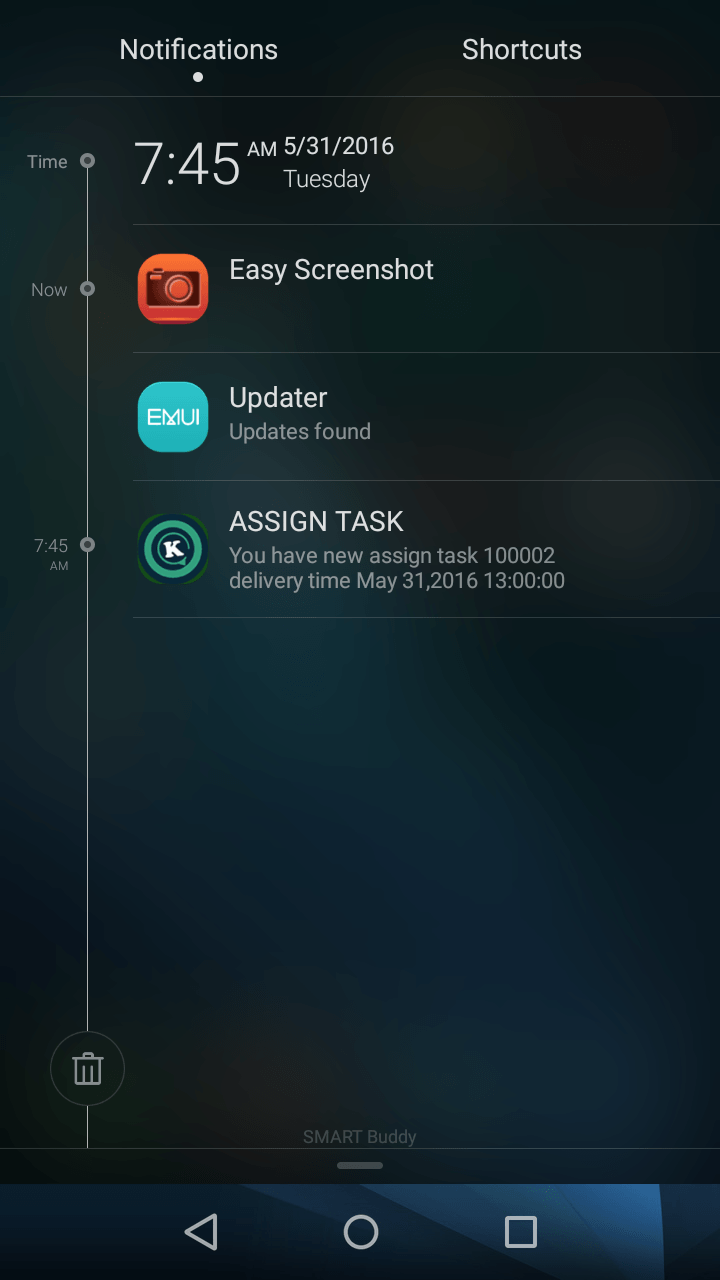720x1280 pixels.
Task: Go back using the navigation bar
Action: pyautogui.click(x=201, y=1232)
